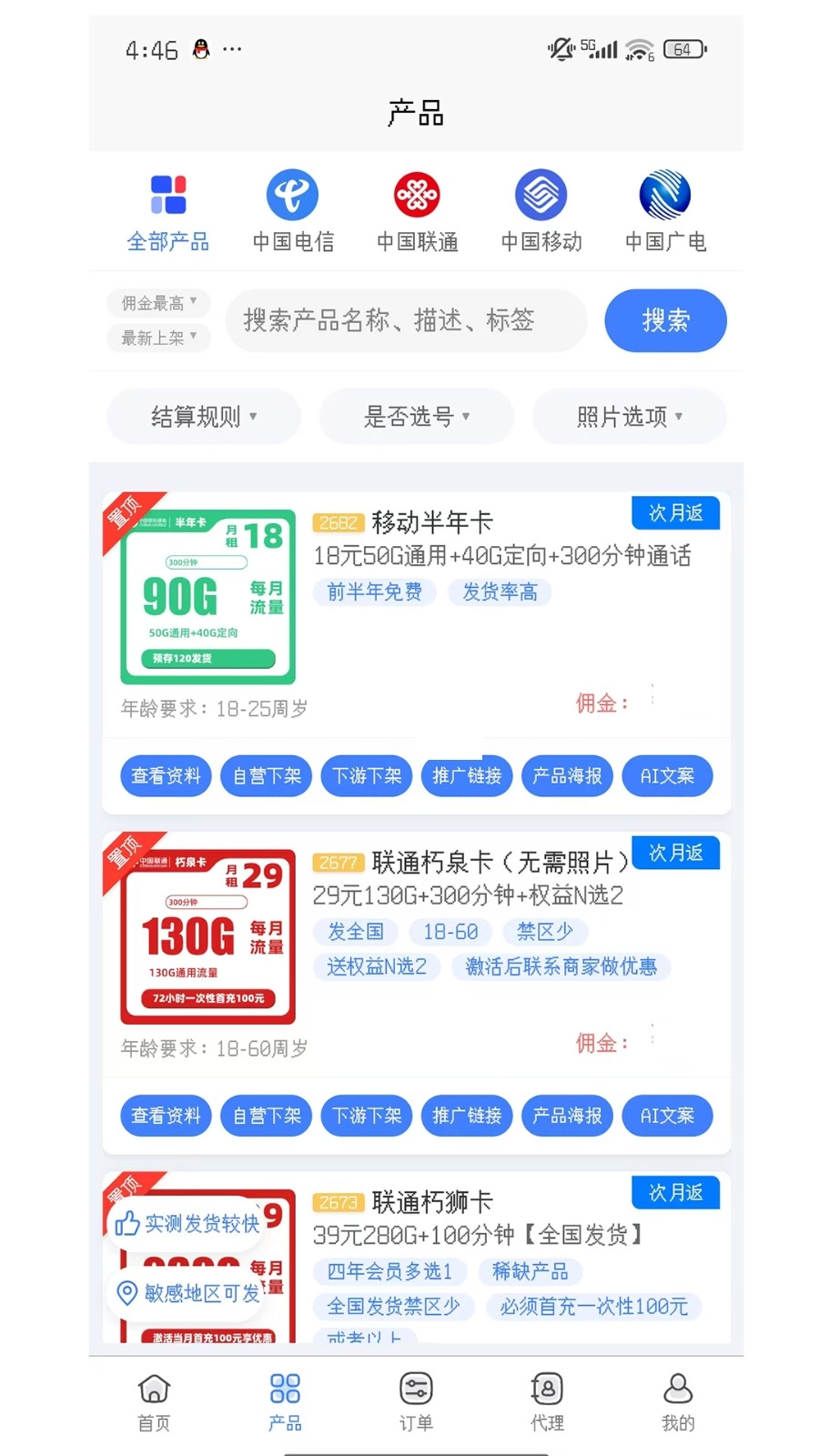Open the 全部产品 category icon

(168, 195)
